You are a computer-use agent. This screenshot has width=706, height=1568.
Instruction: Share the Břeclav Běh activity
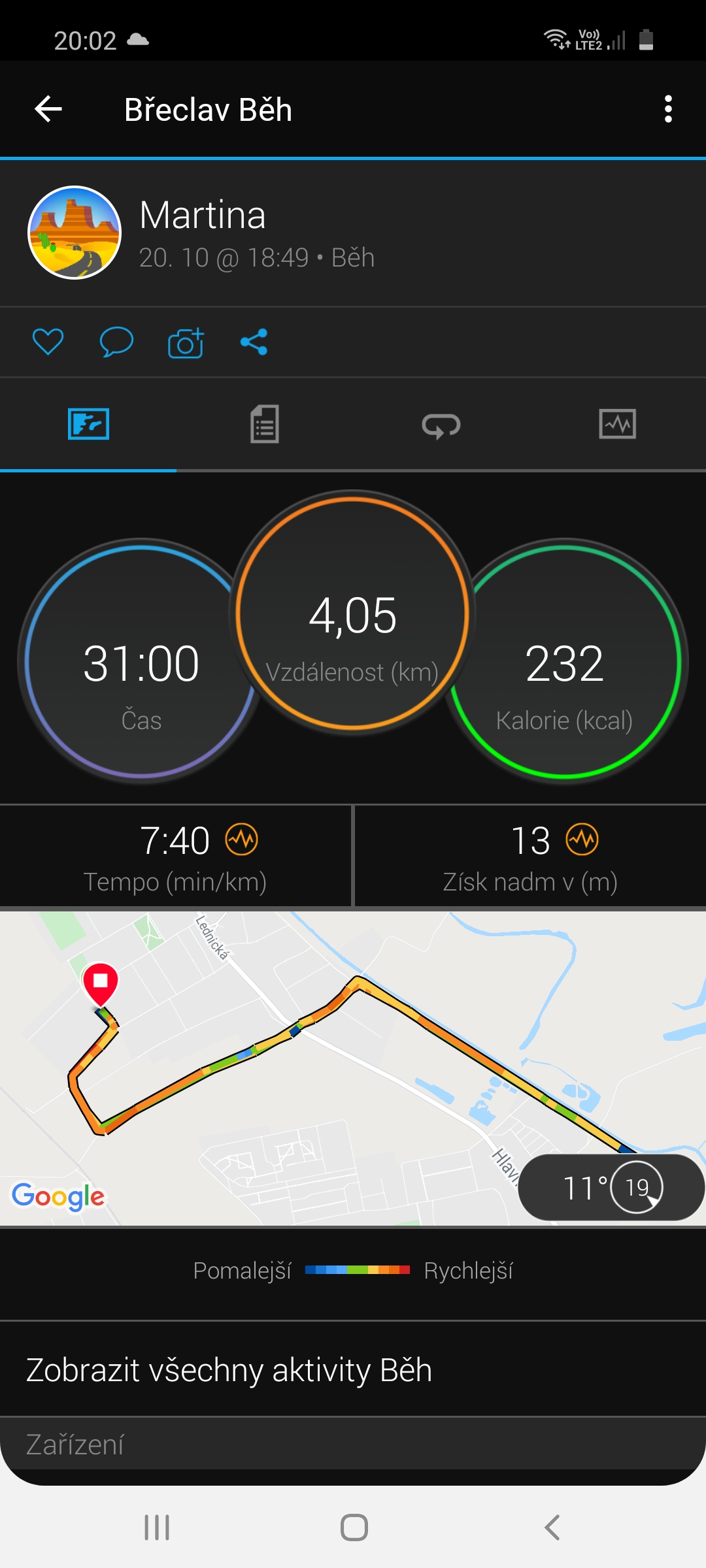[x=254, y=342]
